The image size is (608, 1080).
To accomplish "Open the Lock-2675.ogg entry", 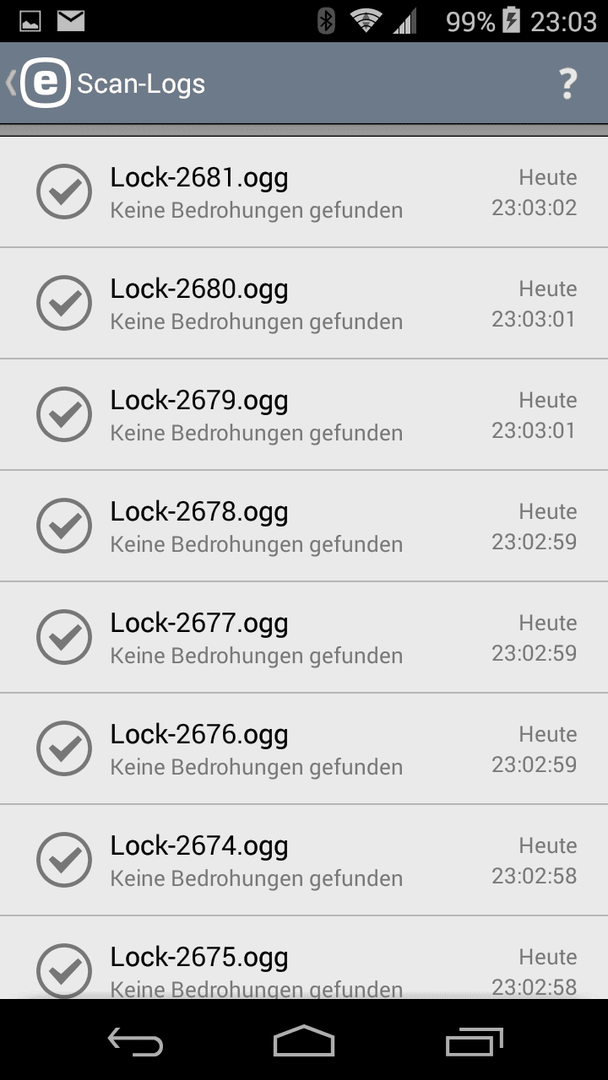I will [x=304, y=958].
